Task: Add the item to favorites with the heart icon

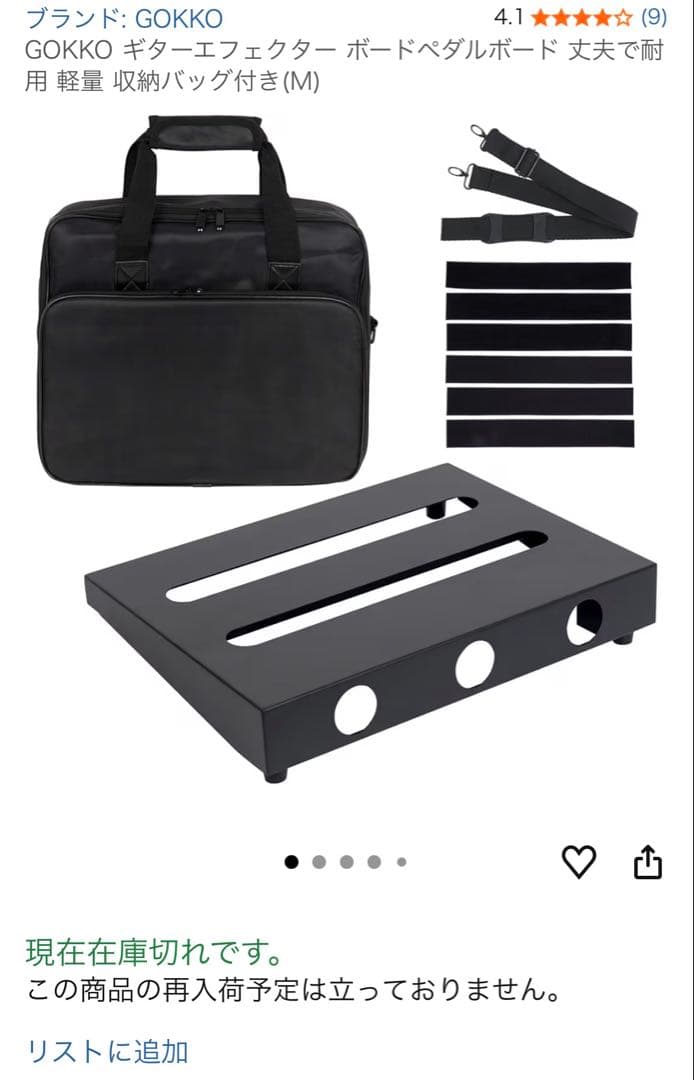Action: point(579,861)
